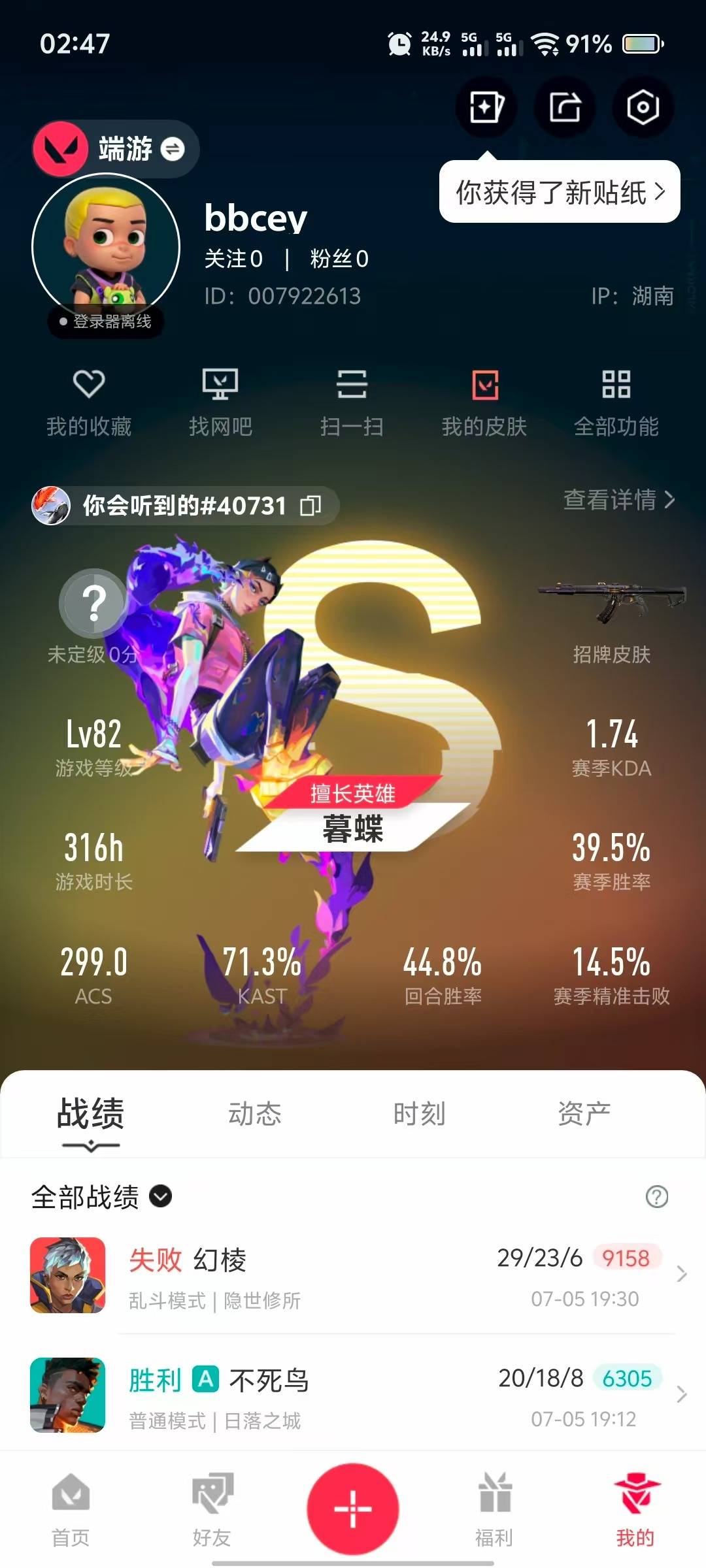The height and width of the screenshot is (1568, 706).
Task: Launch 扫一扫 scanner
Action: [x=352, y=402]
